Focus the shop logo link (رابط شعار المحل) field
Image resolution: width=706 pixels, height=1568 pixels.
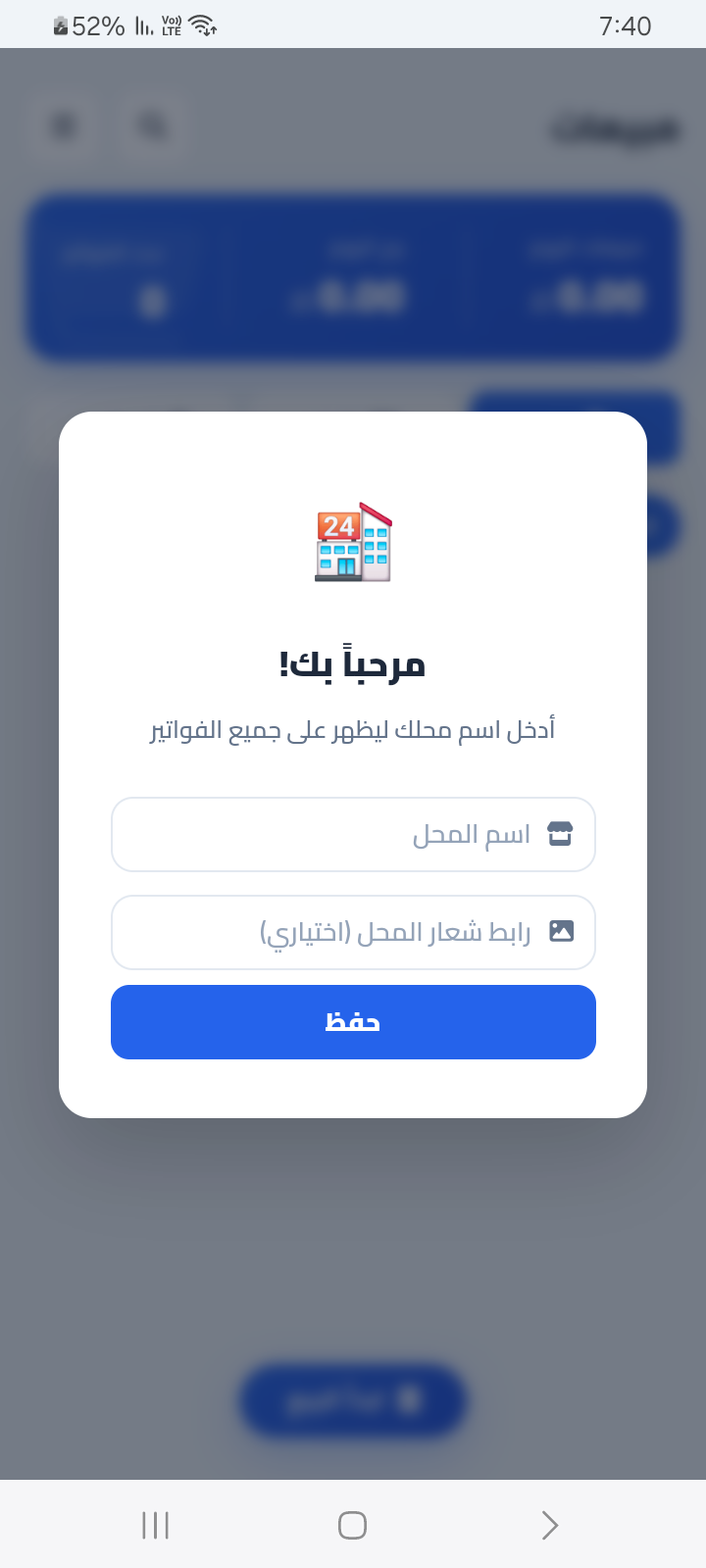click(353, 932)
